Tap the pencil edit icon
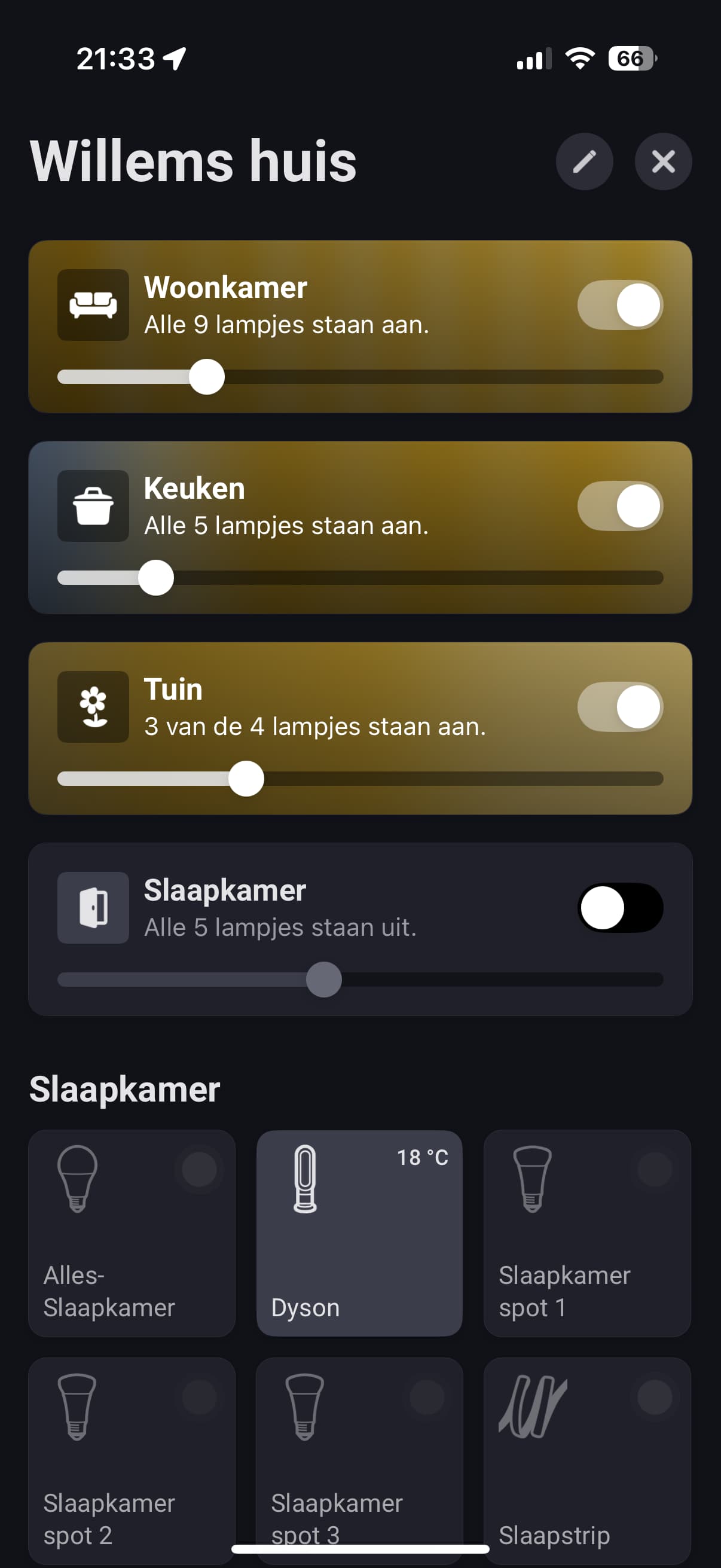Screen dimensions: 721x1568 (x=584, y=162)
